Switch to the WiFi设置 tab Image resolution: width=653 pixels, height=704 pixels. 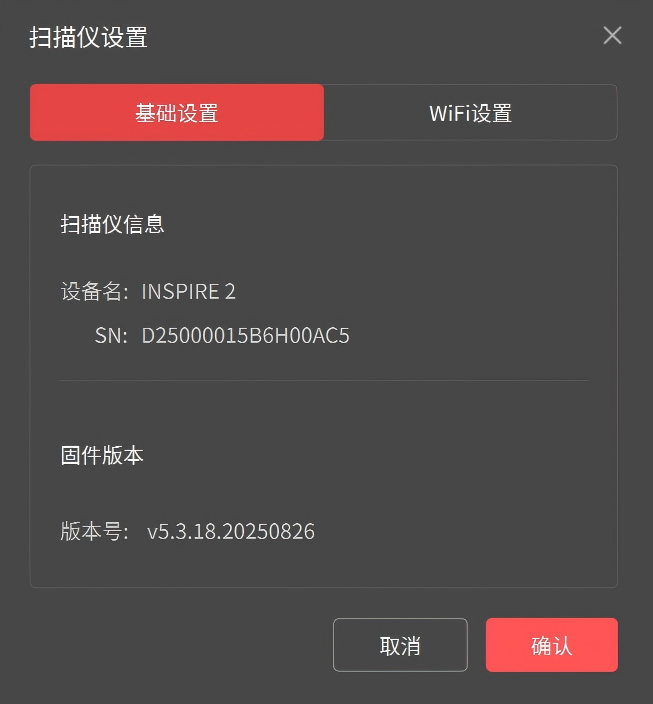[470, 112]
